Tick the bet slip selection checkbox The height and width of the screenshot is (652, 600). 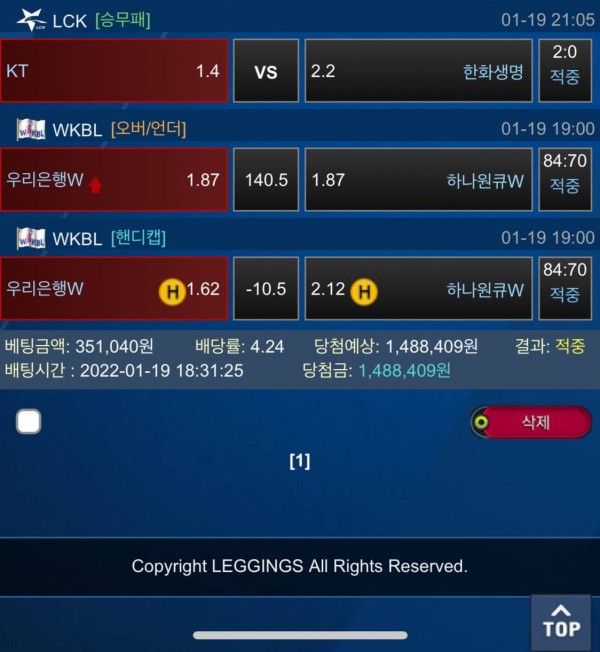click(29, 422)
